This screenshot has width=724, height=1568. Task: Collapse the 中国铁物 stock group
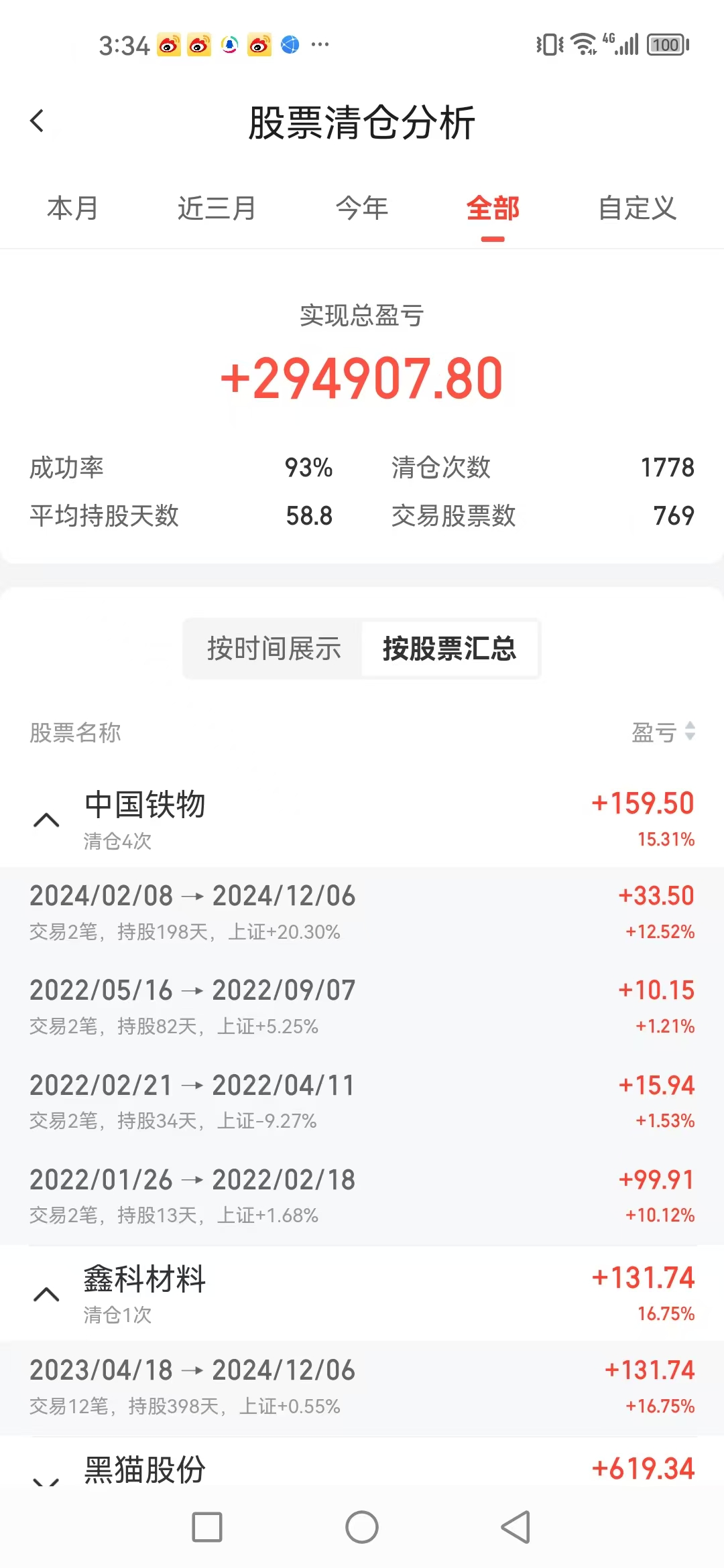point(46,820)
